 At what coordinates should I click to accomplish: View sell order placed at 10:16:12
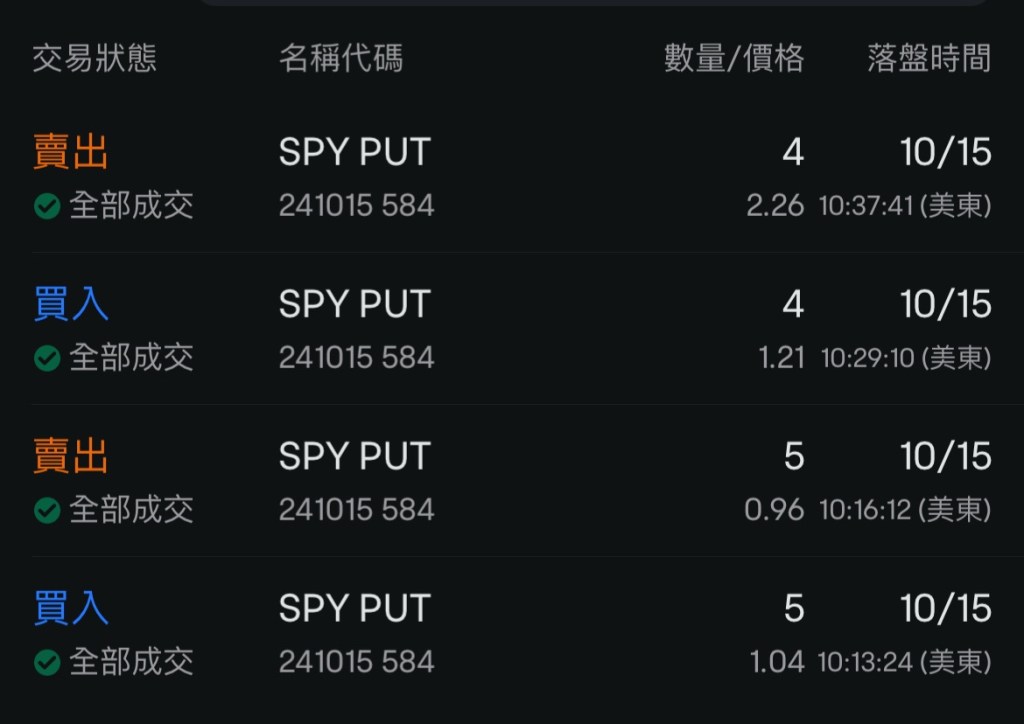pos(512,482)
